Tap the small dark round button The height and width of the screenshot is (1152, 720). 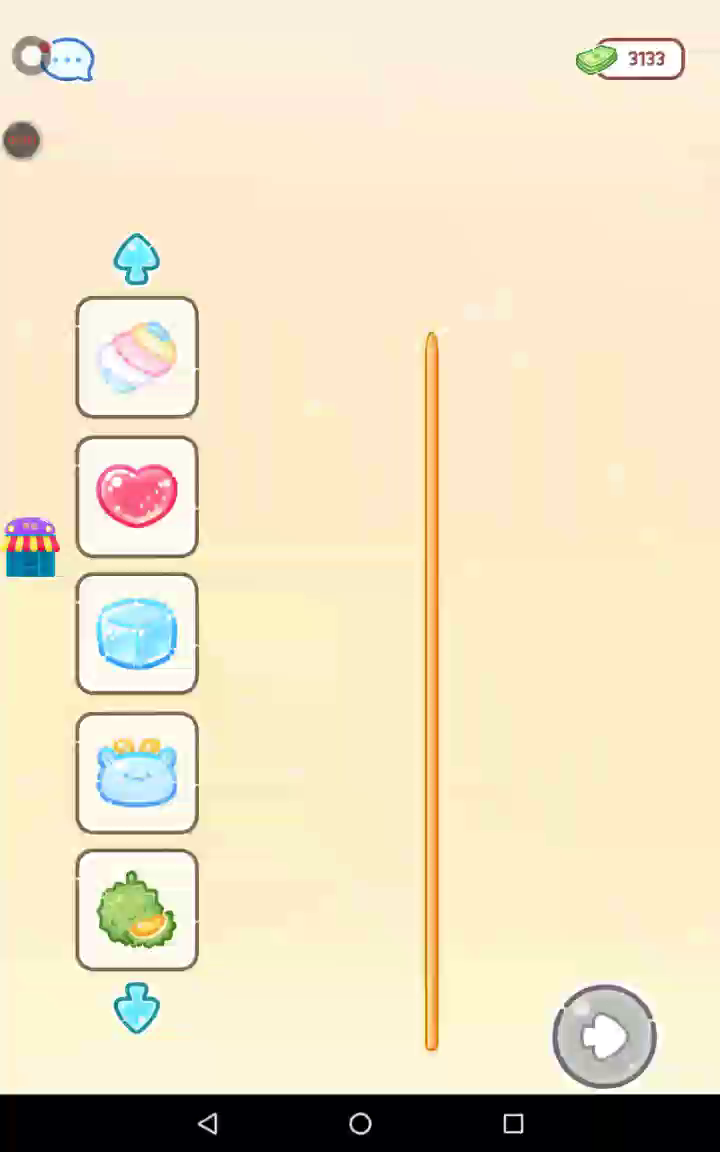click(x=22, y=140)
